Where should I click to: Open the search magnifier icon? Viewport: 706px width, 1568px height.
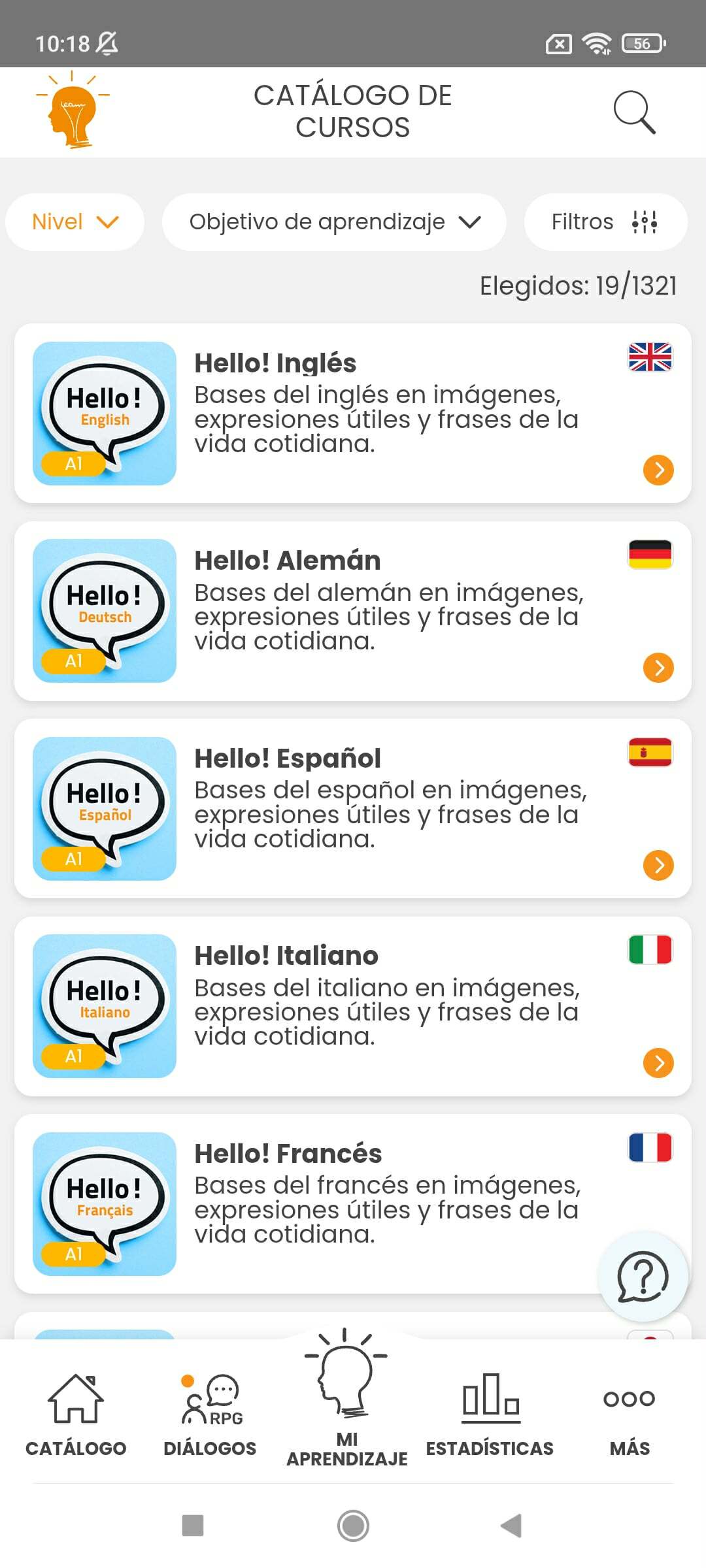pyautogui.click(x=634, y=112)
